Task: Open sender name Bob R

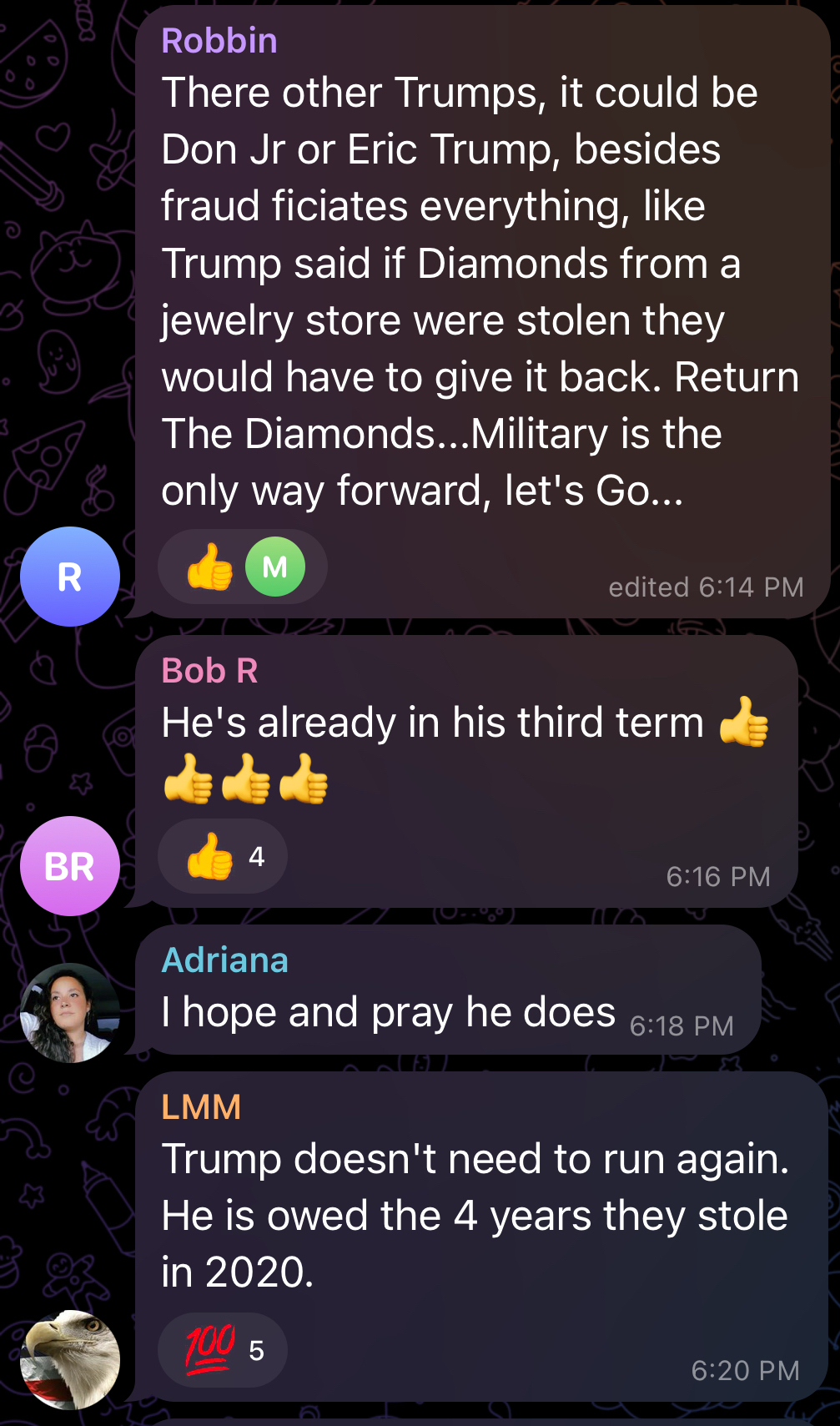Action: click(209, 671)
